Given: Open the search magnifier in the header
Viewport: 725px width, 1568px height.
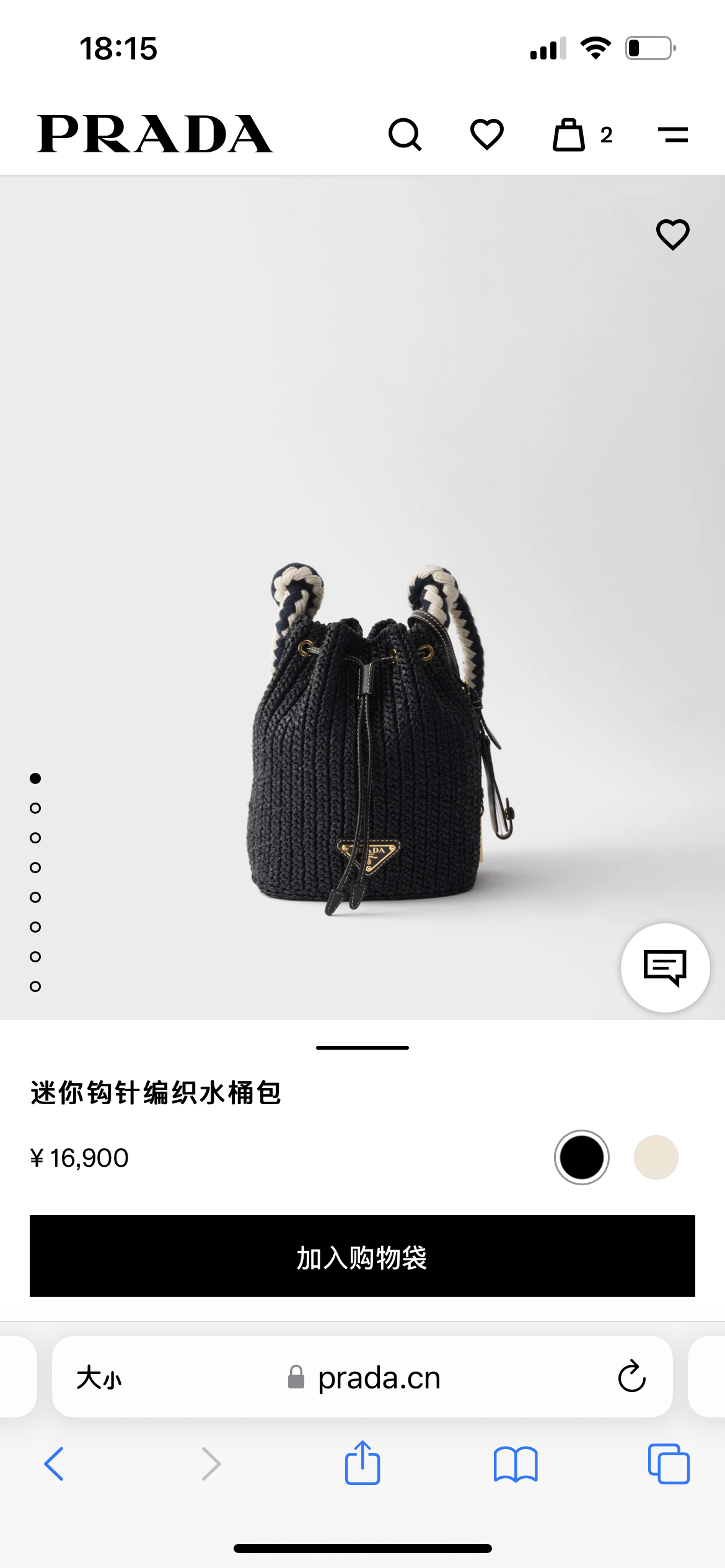Looking at the screenshot, I should [405, 134].
